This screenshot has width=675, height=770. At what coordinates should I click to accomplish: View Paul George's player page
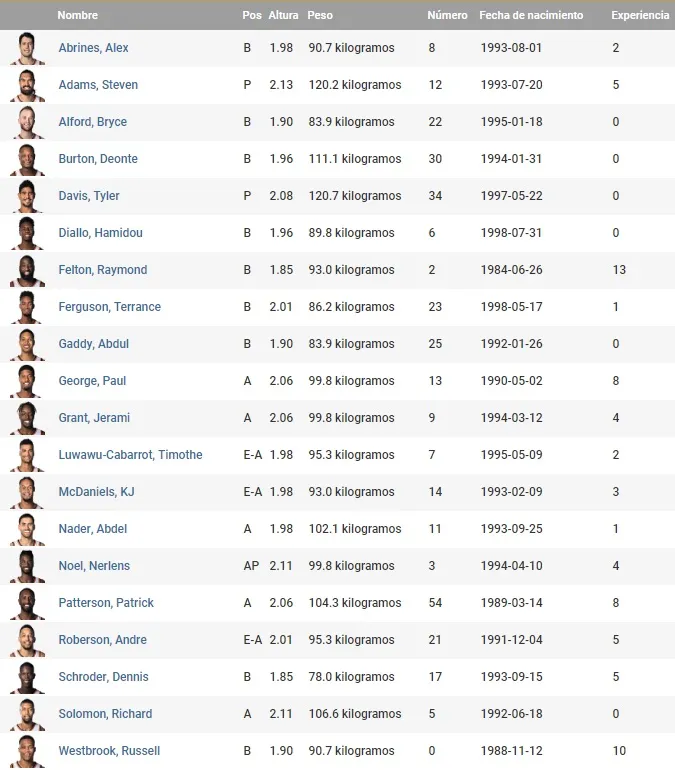pyautogui.click(x=92, y=381)
